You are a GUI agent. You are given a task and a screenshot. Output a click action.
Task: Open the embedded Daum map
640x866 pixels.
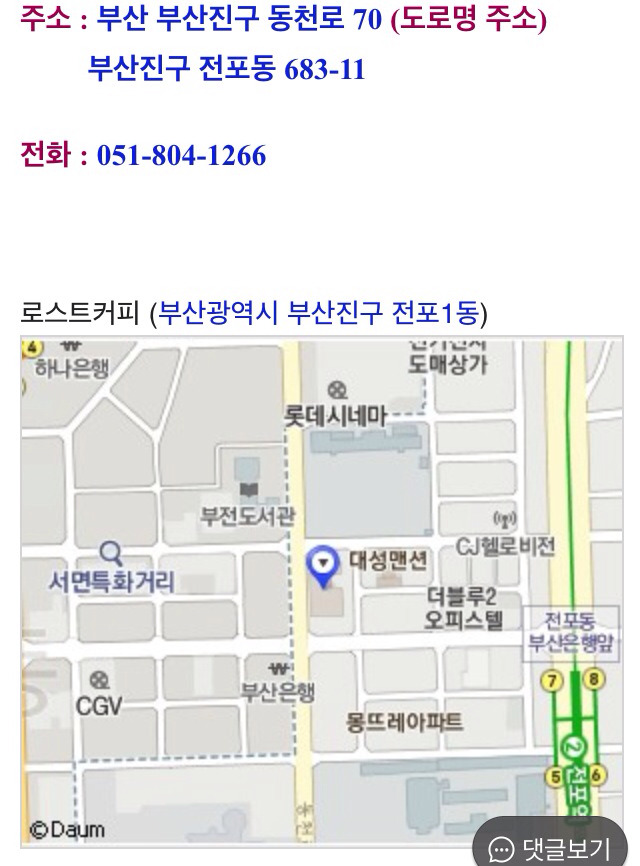[320, 590]
